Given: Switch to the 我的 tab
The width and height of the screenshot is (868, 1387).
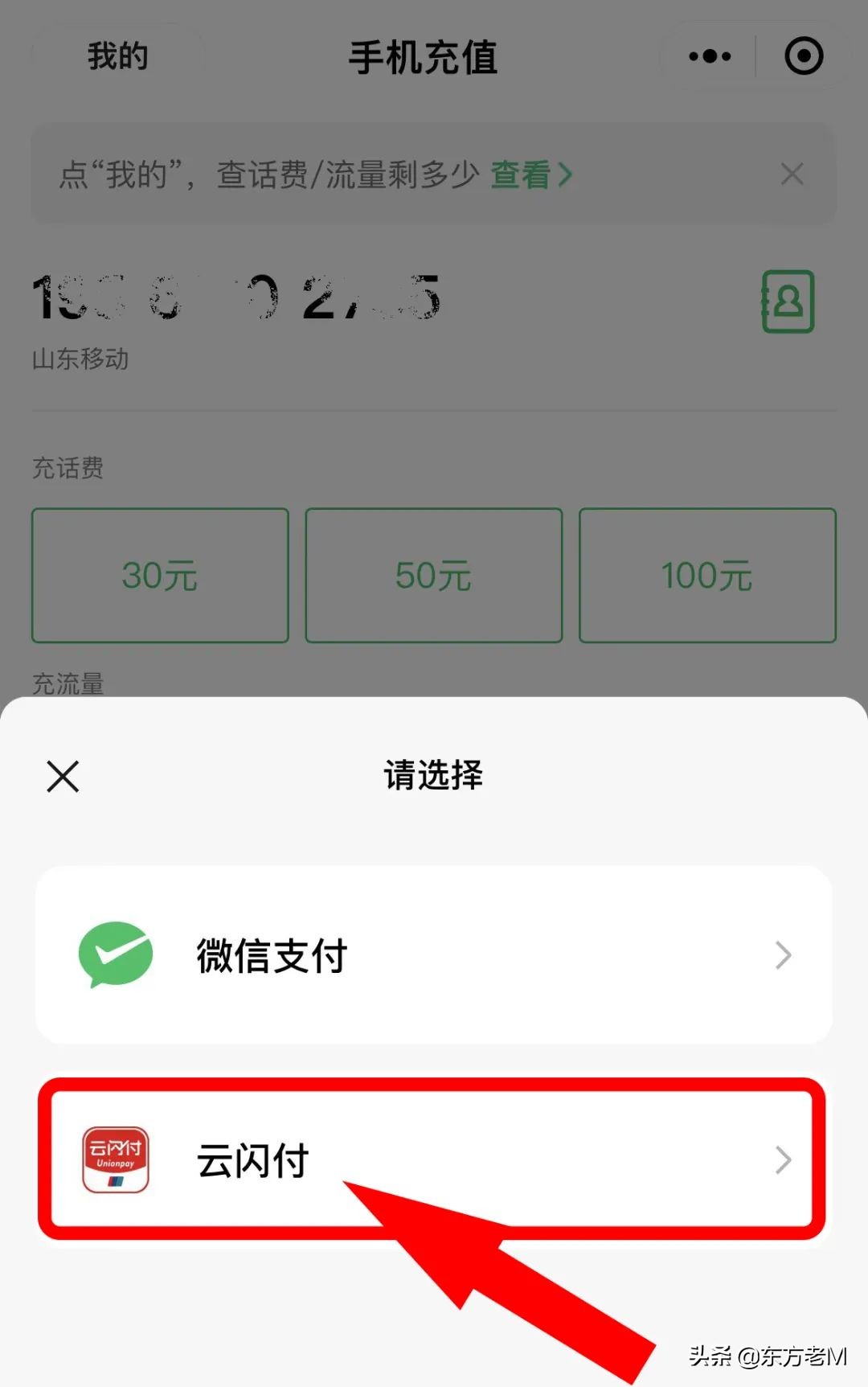Looking at the screenshot, I should 119,56.
